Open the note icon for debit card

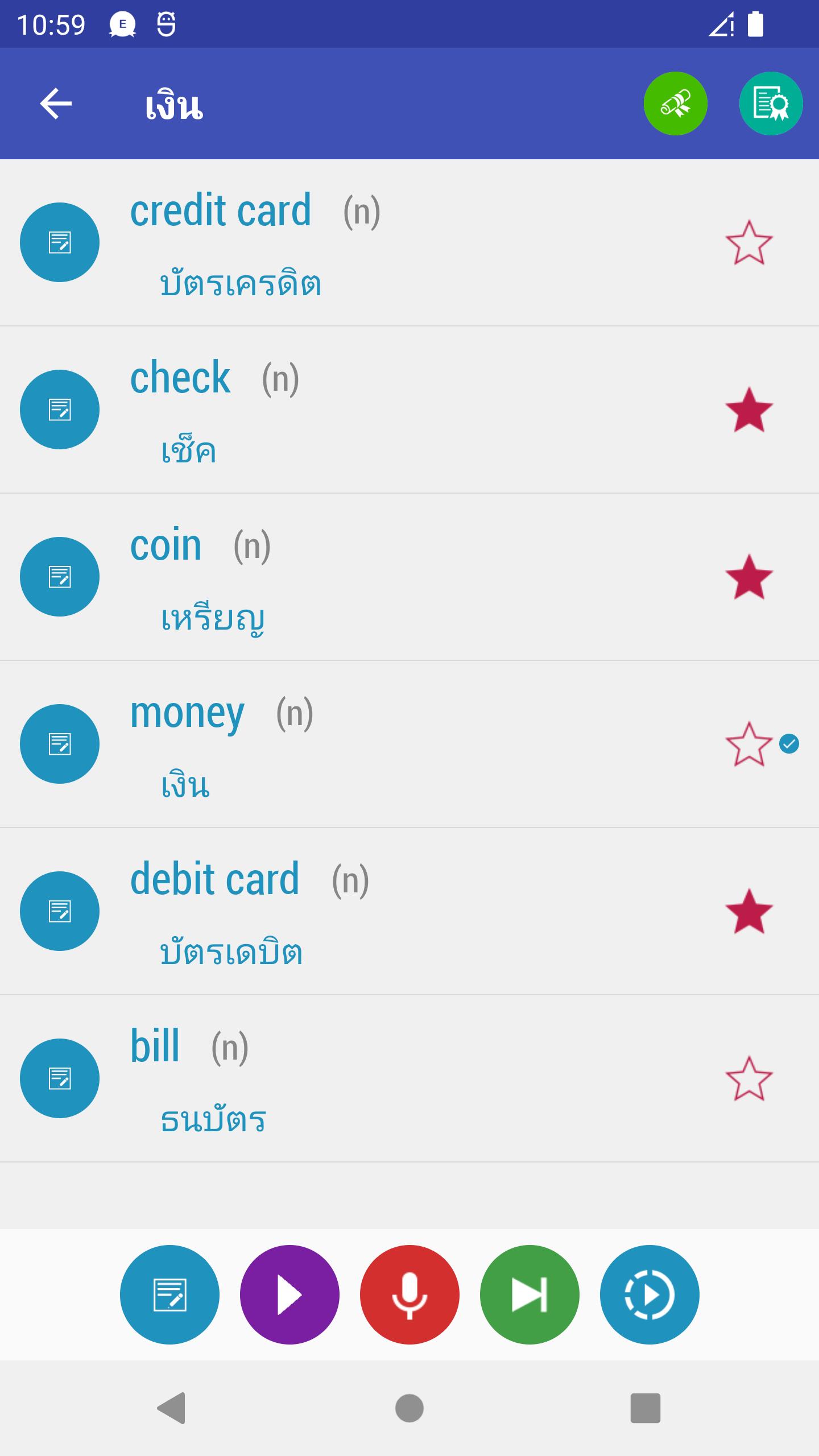point(60,911)
